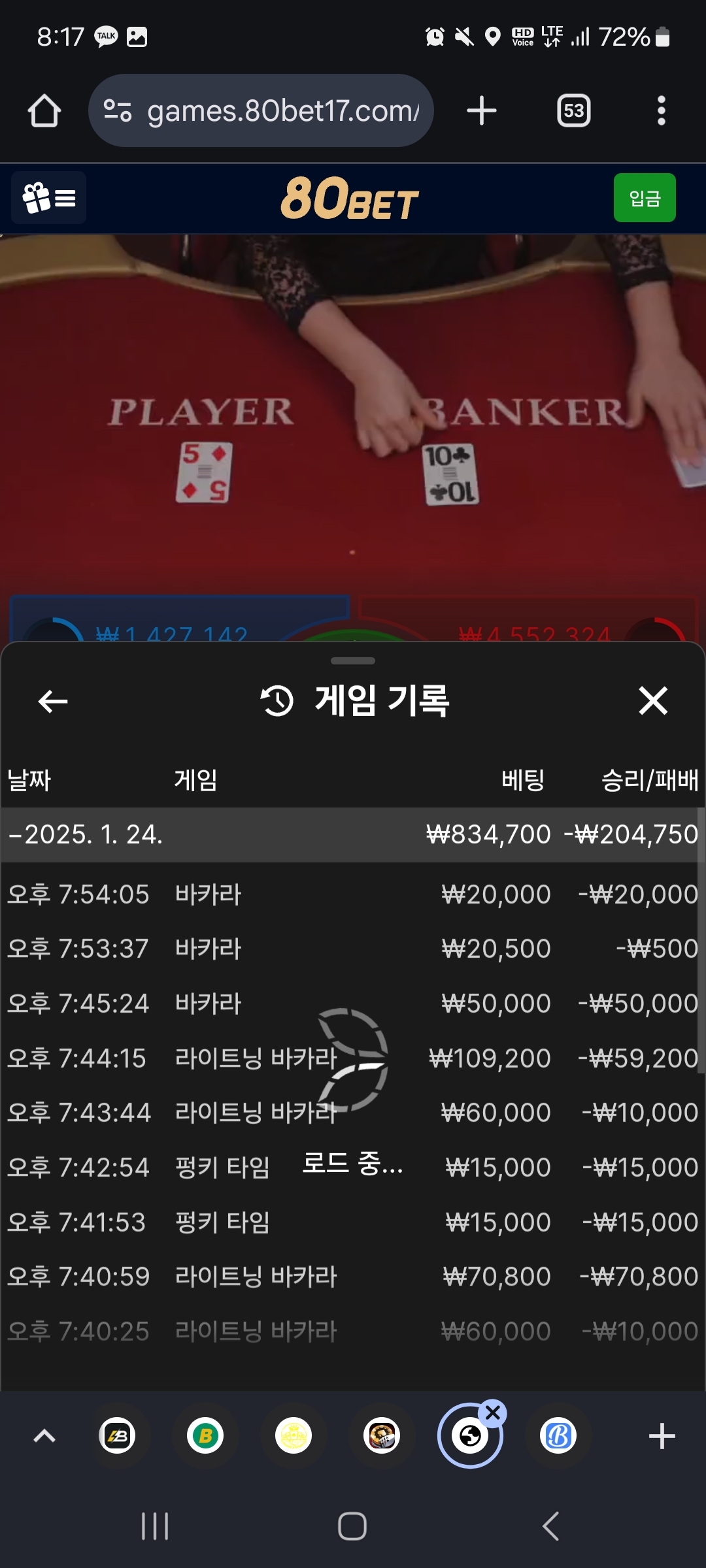Tap the system back navigation button
The width and height of the screenshot is (706, 1568).
pyautogui.click(x=550, y=1527)
